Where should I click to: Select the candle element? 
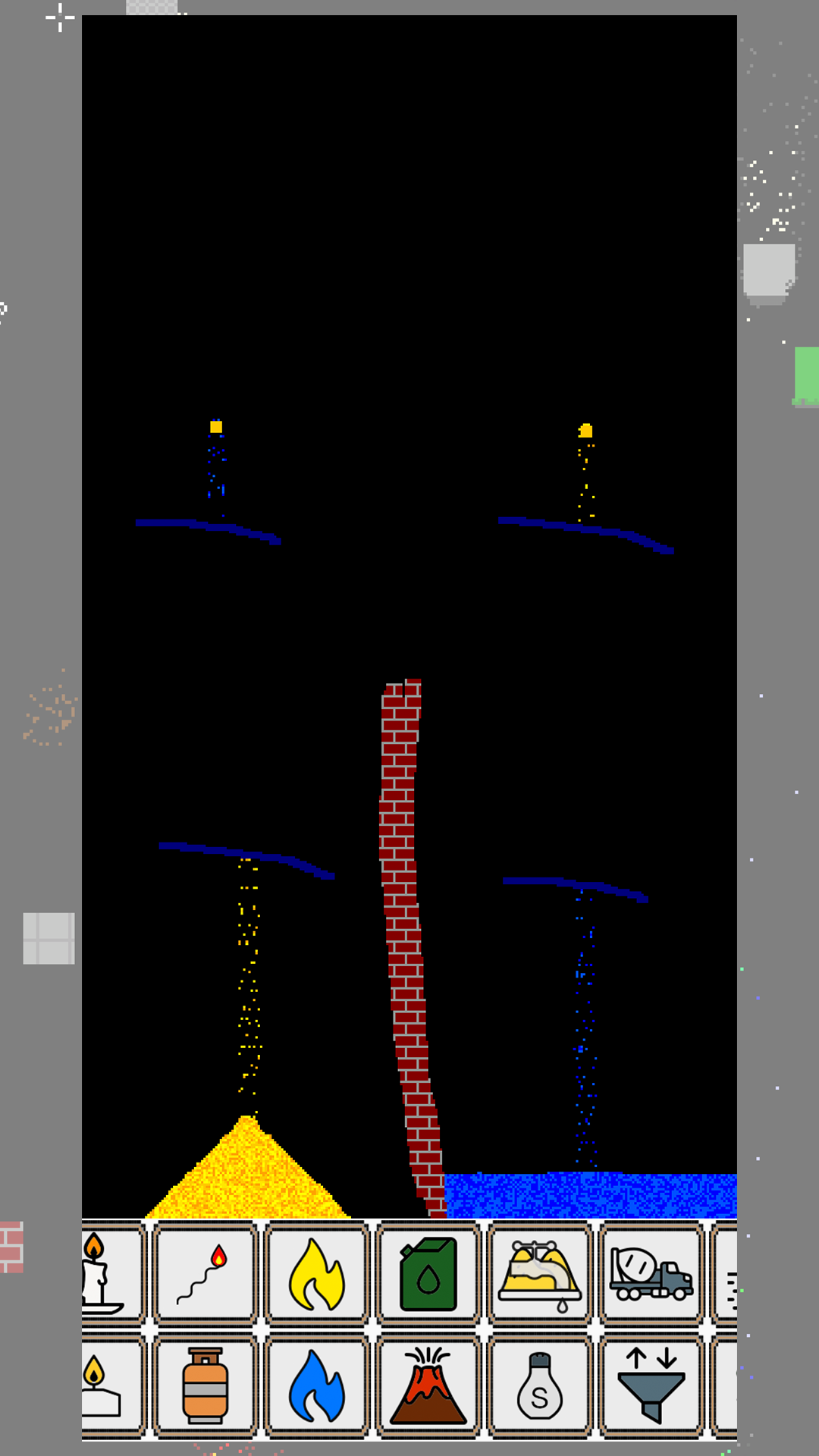click(x=106, y=1275)
